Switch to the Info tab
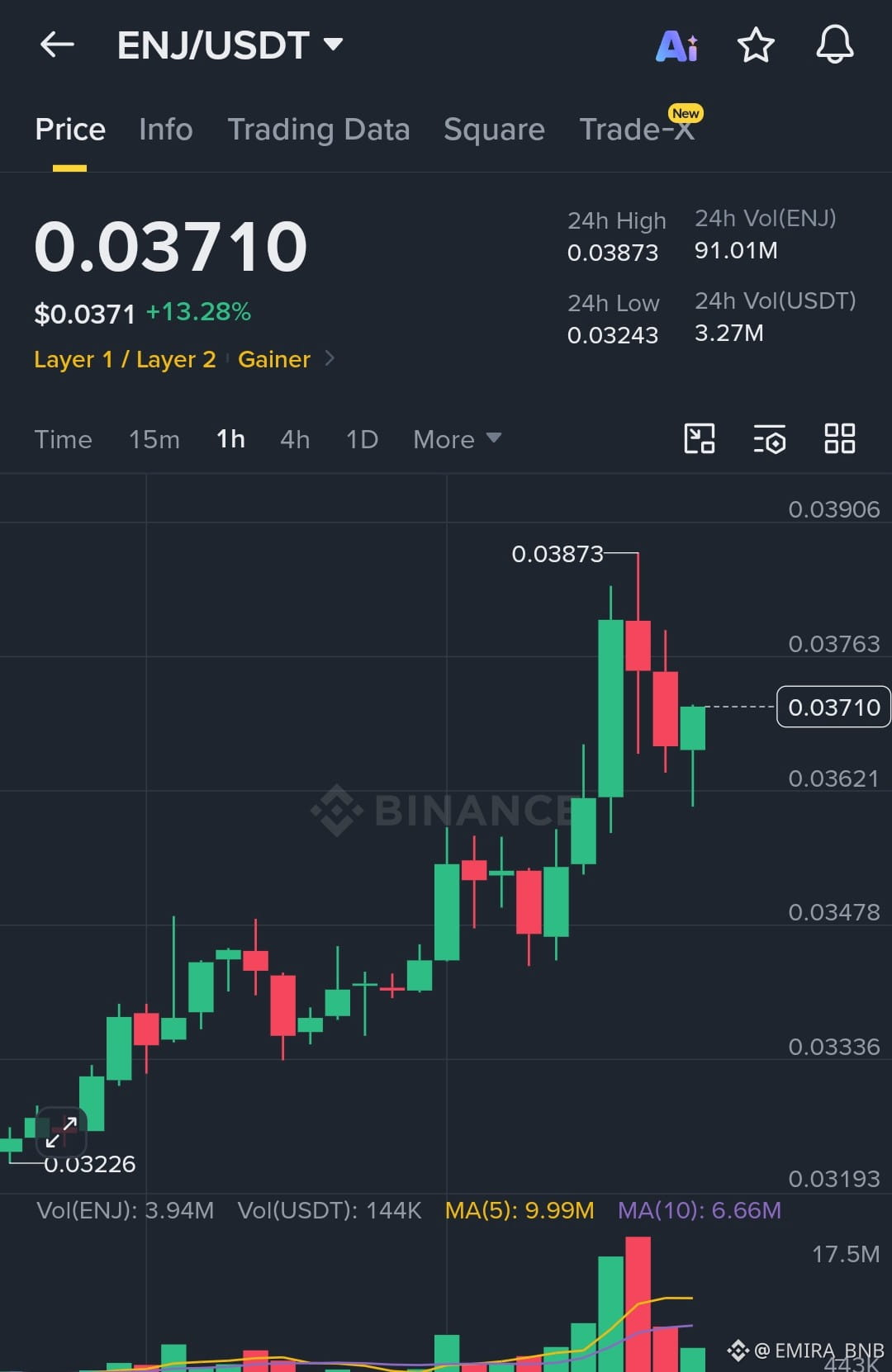Image resolution: width=892 pixels, height=1372 pixels. pyautogui.click(x=166, y=130)
